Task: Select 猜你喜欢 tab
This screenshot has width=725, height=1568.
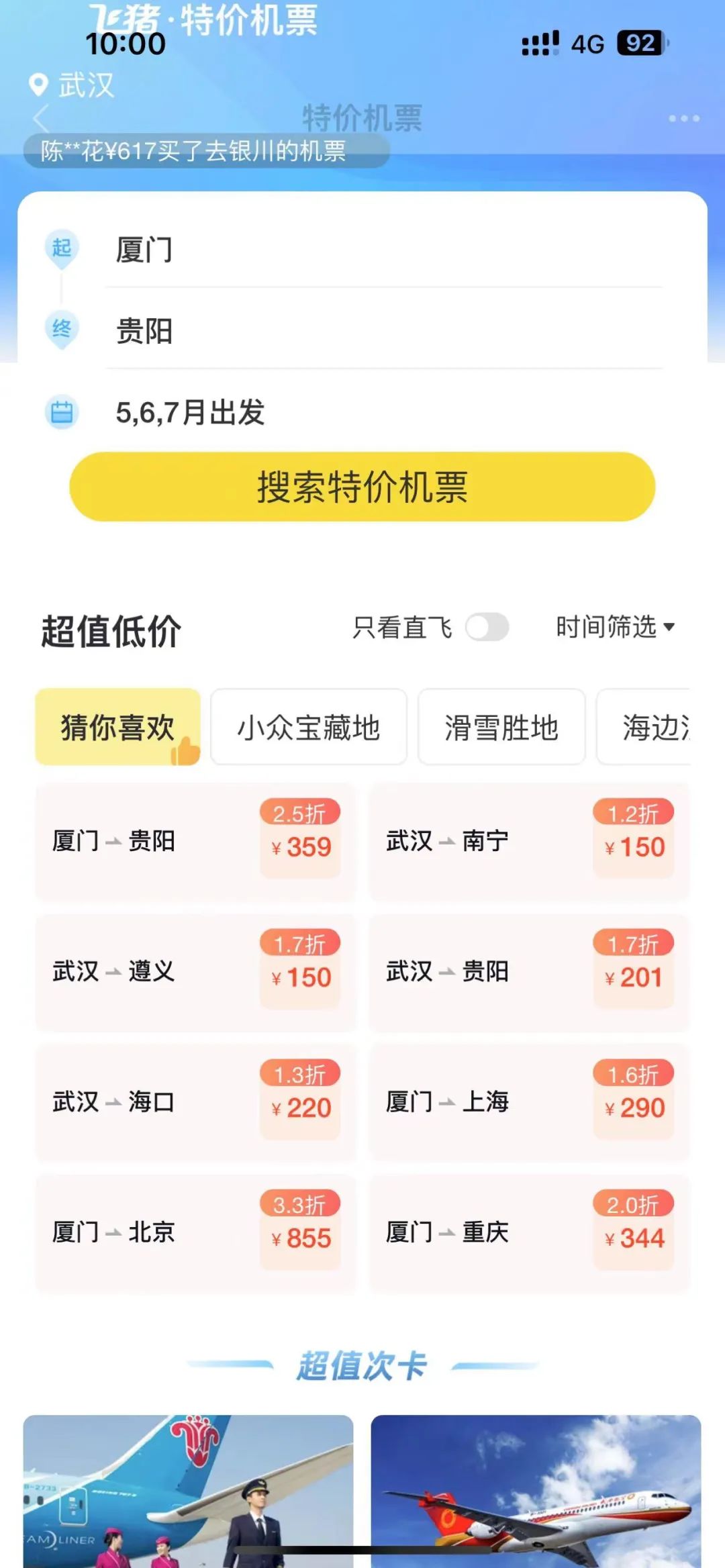Action: tap(118, 728)
